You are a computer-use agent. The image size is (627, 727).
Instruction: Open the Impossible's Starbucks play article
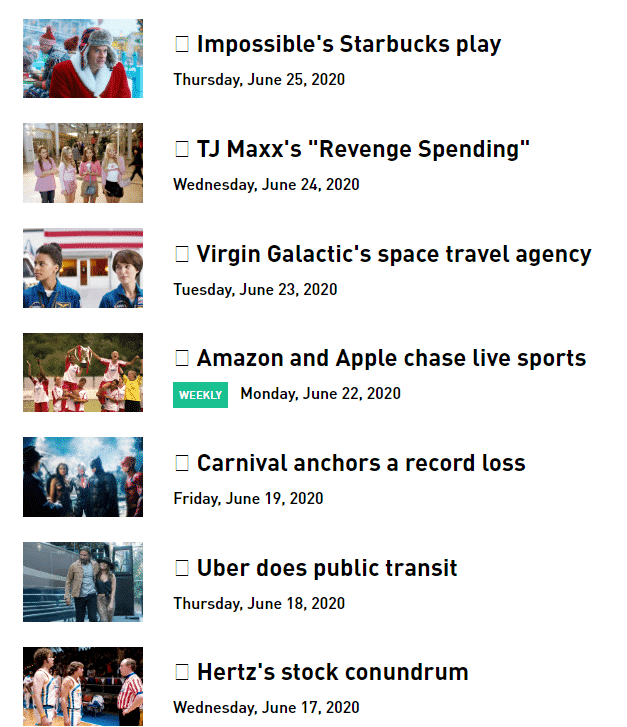348,45
